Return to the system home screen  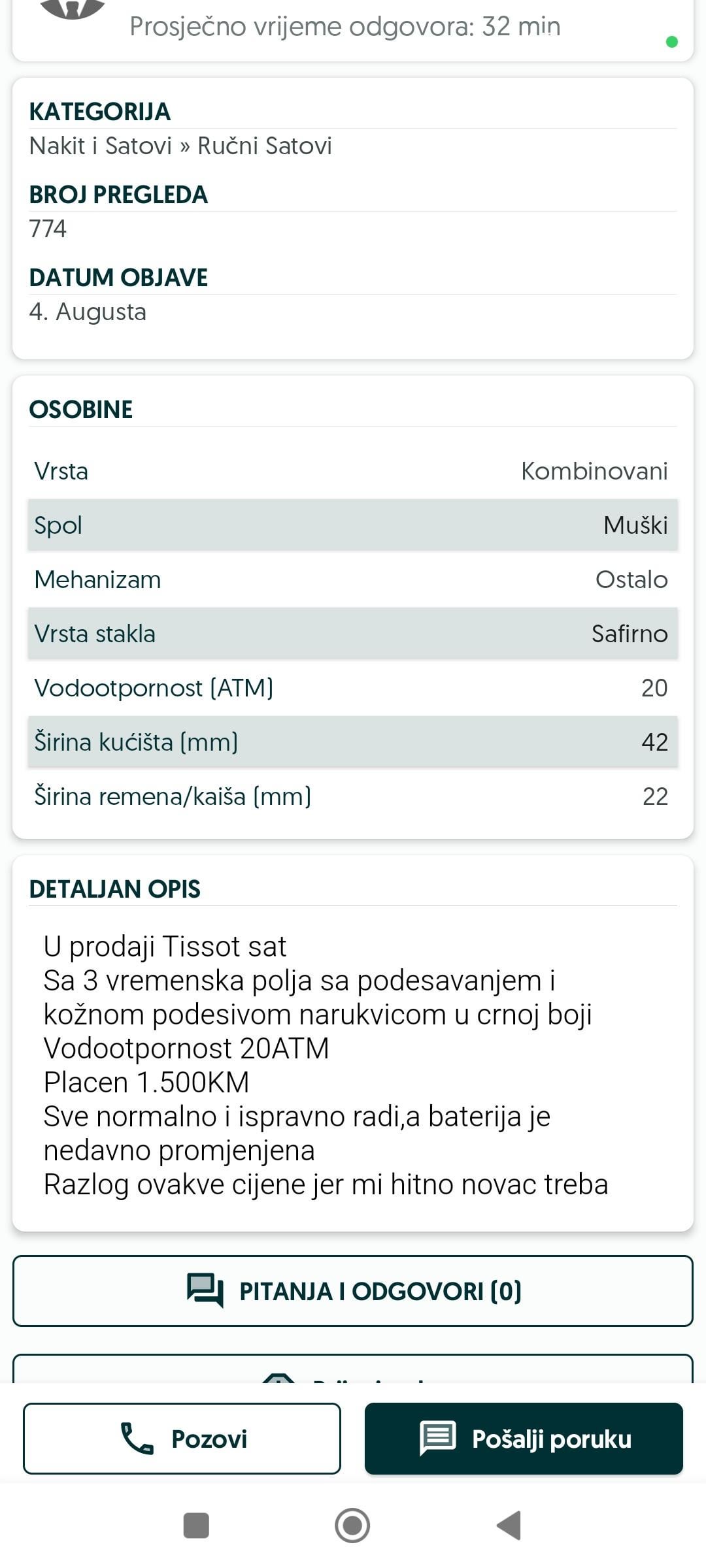(352, 1526)
